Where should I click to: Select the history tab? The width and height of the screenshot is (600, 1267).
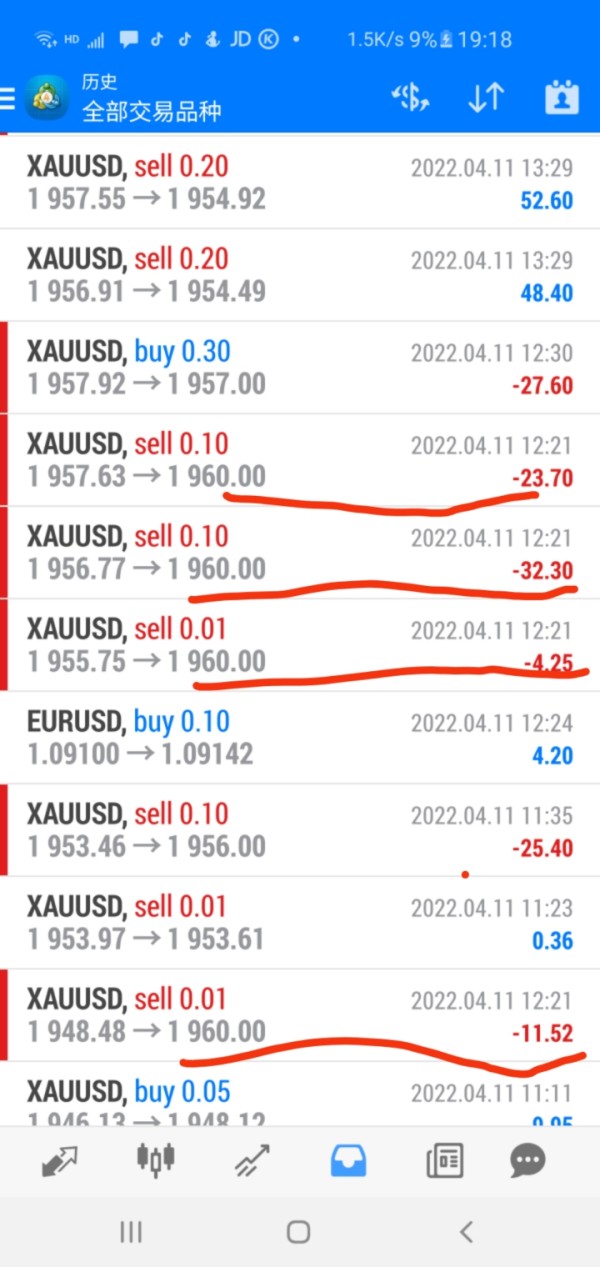point(348,1160)
